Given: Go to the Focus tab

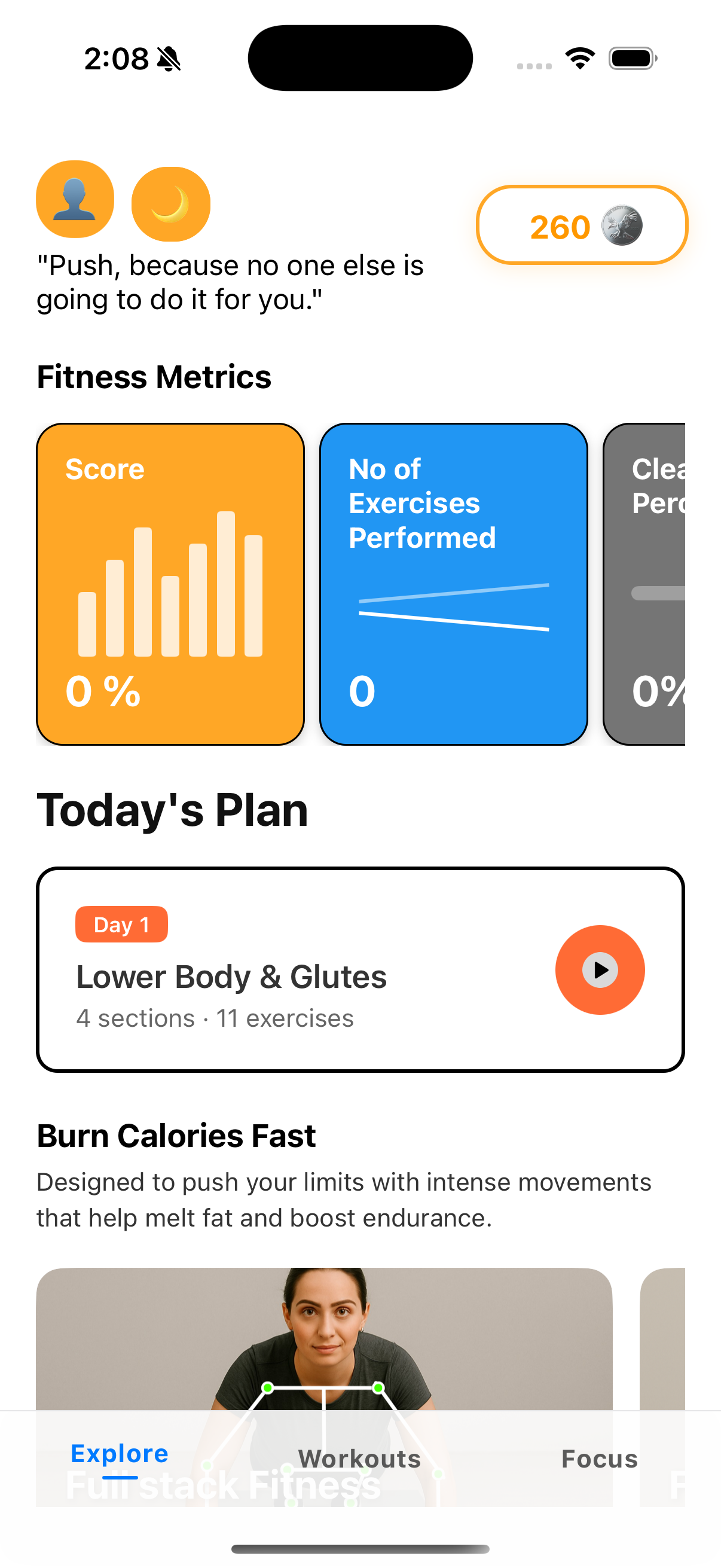Looking at the screenshot, I should (599, 1459).
